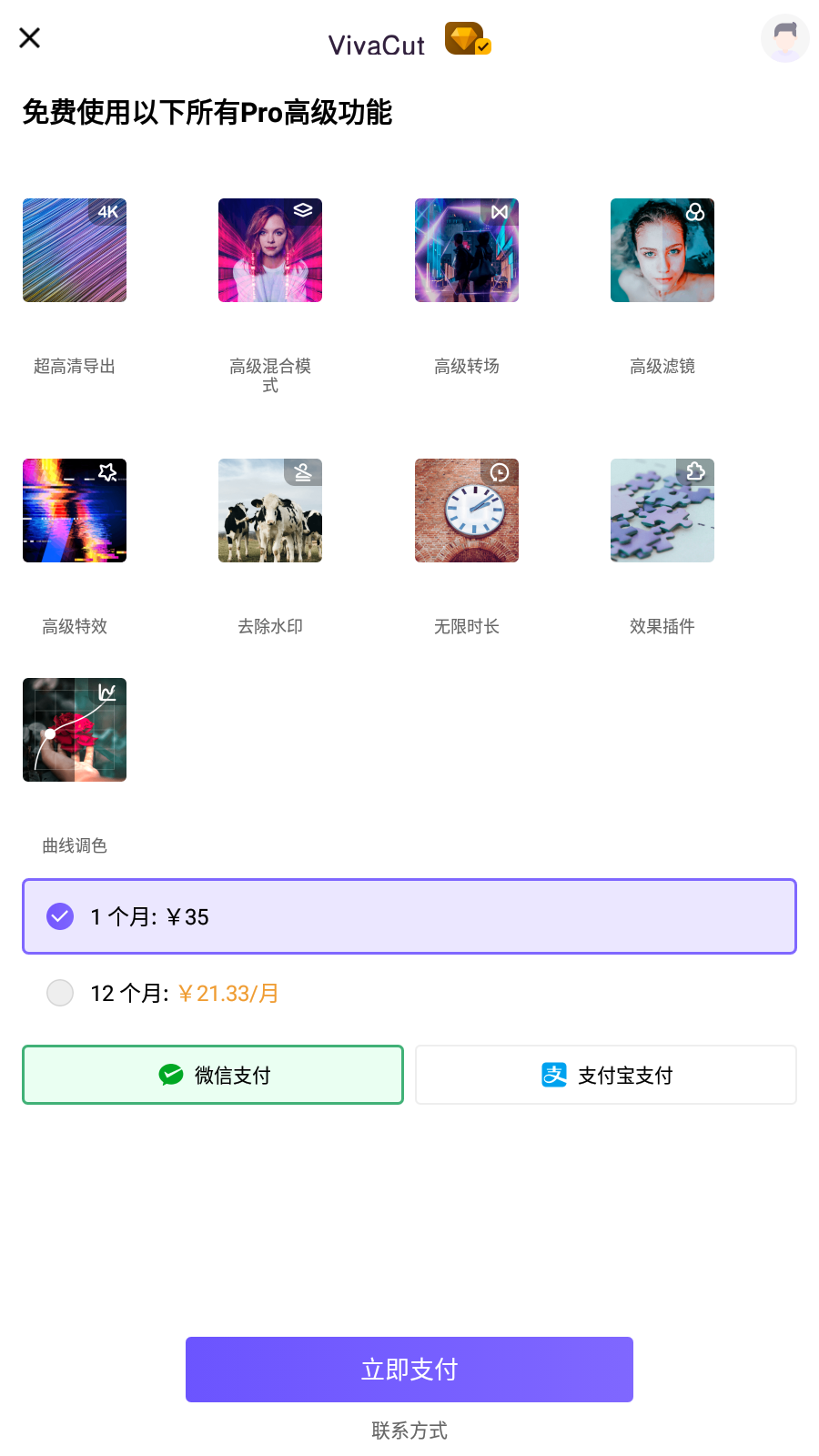The width and height of the screenshot is (819, 1456).
Task: Open the 曲线调色 feature tile
Action: (x=75, y=730)
